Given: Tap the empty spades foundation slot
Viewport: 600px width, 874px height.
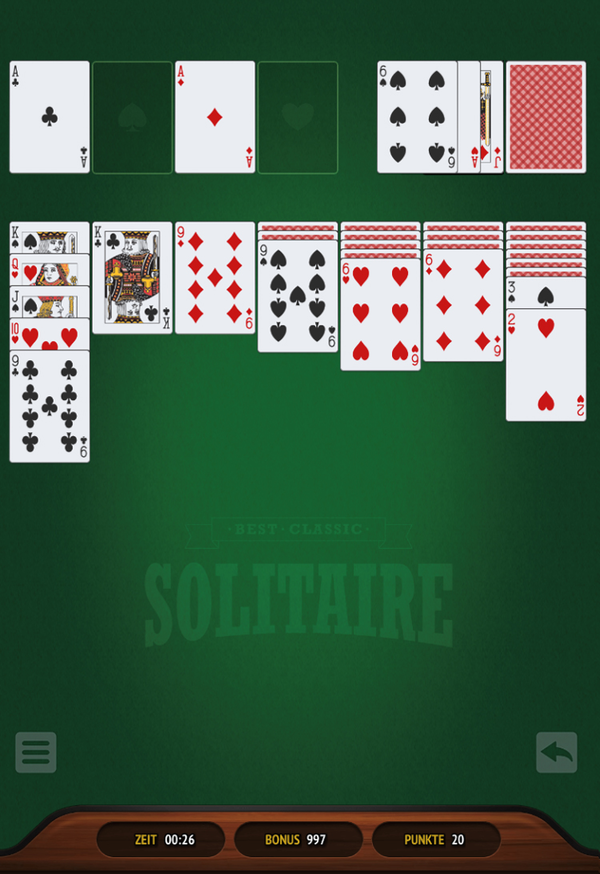Looking at the screenshot, I should (132, 117).
